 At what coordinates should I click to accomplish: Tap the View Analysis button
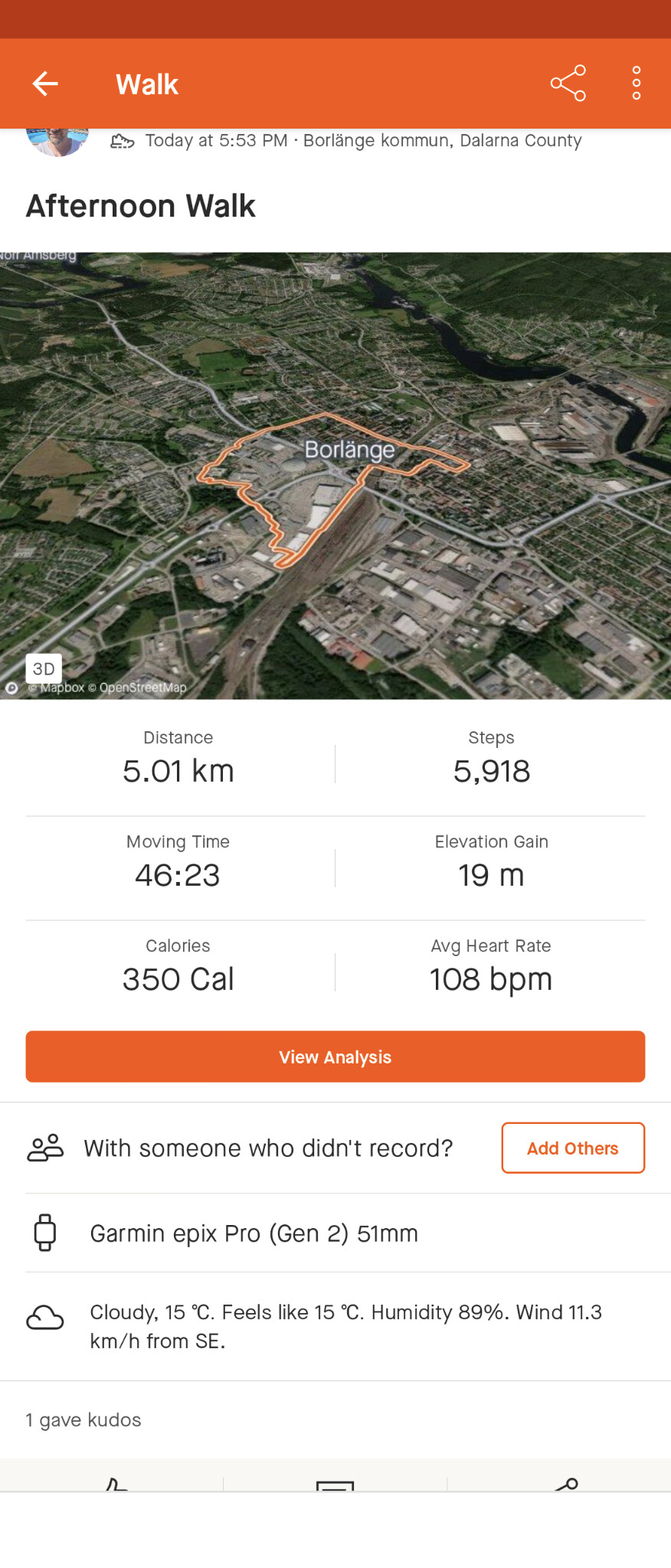(335, 1057)
